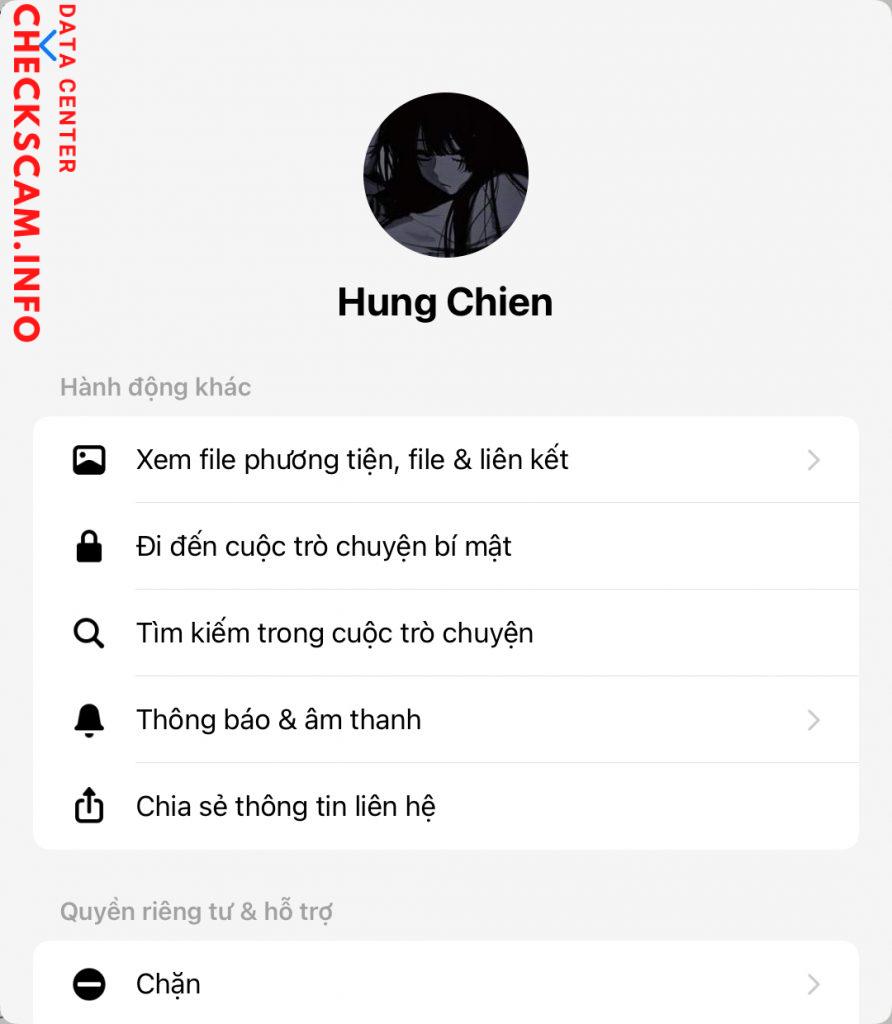Open Thông báo & âm thanh settings
The image size is (892, 1024).
click(446, 720)
